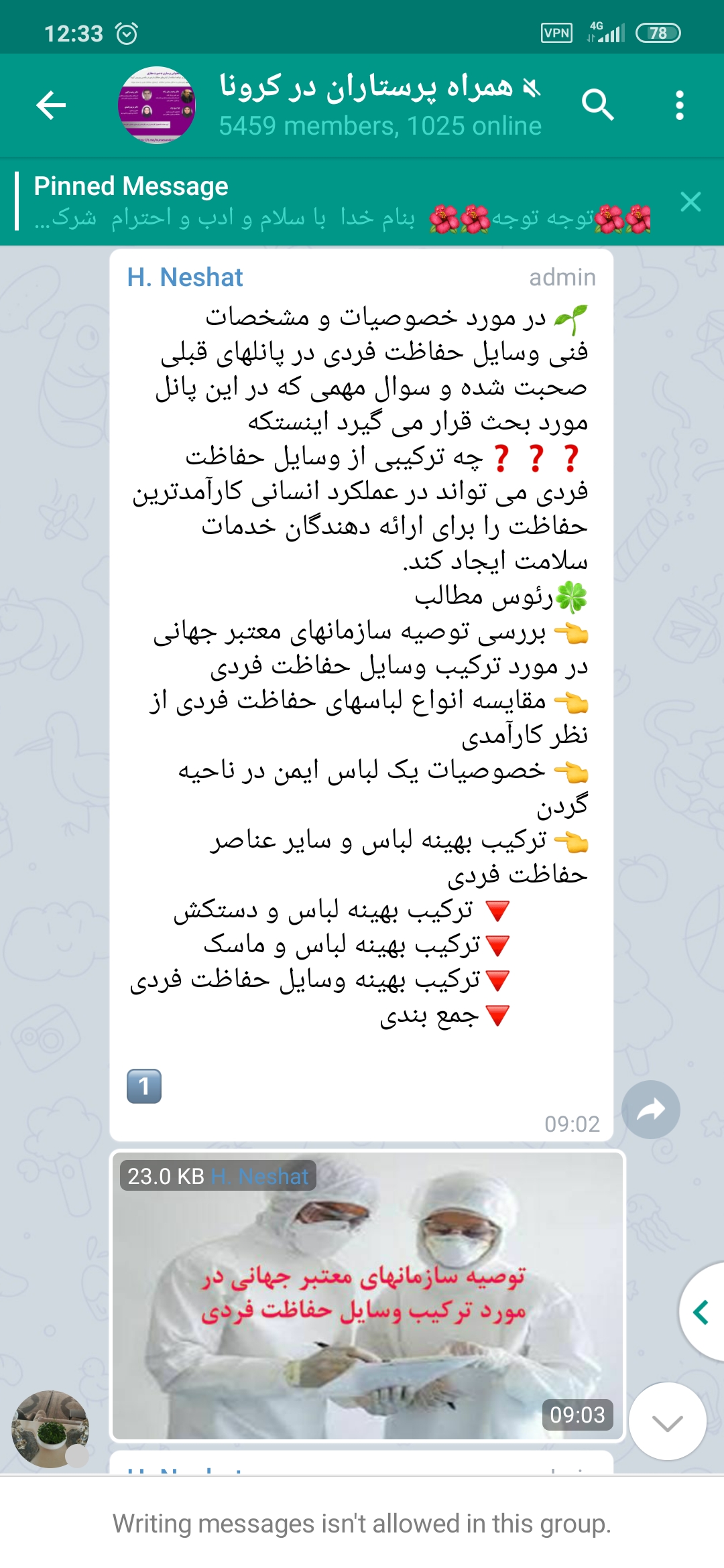724x1568 pixels.
Task: Tap the sender avatar beside the image
Action: pos(50,1429)
